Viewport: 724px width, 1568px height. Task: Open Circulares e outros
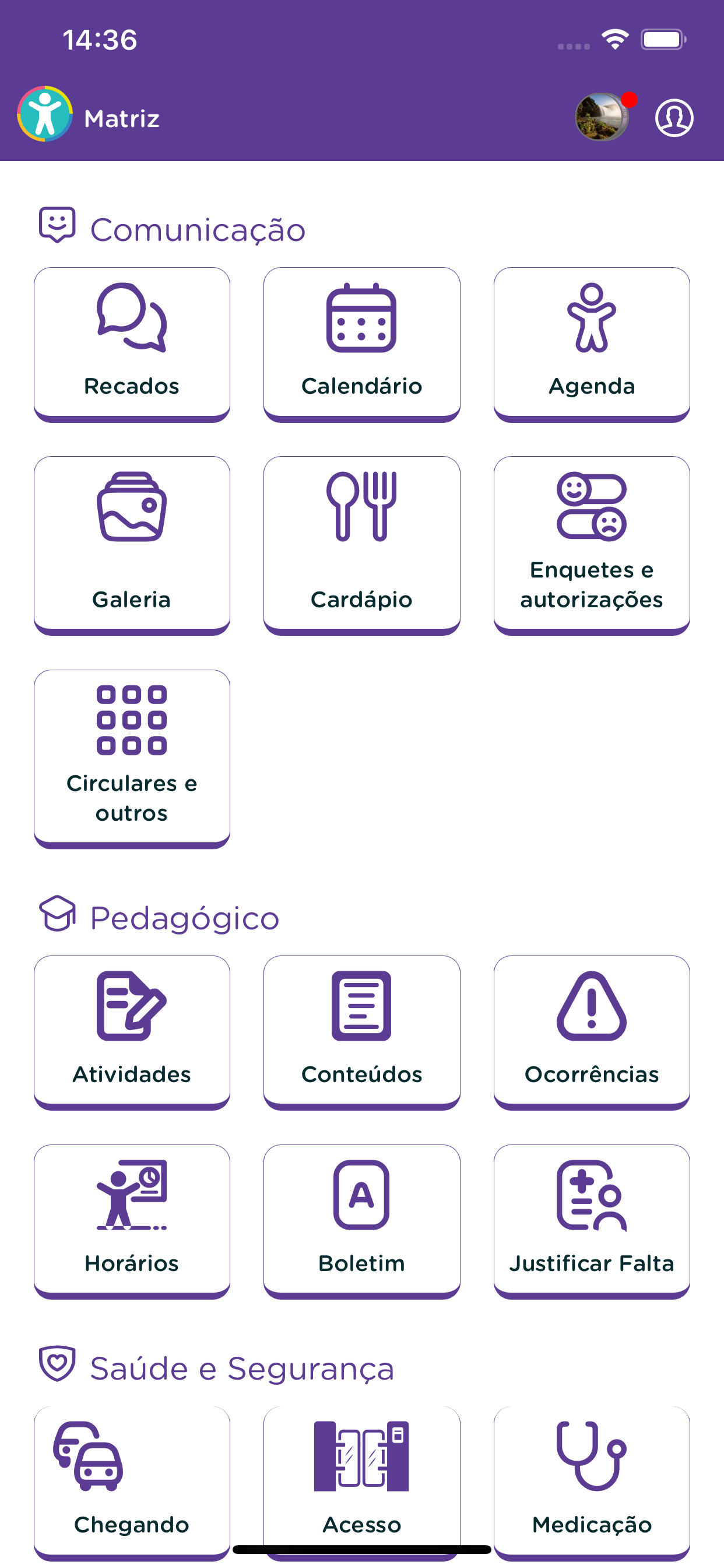(x=131, y=757)
